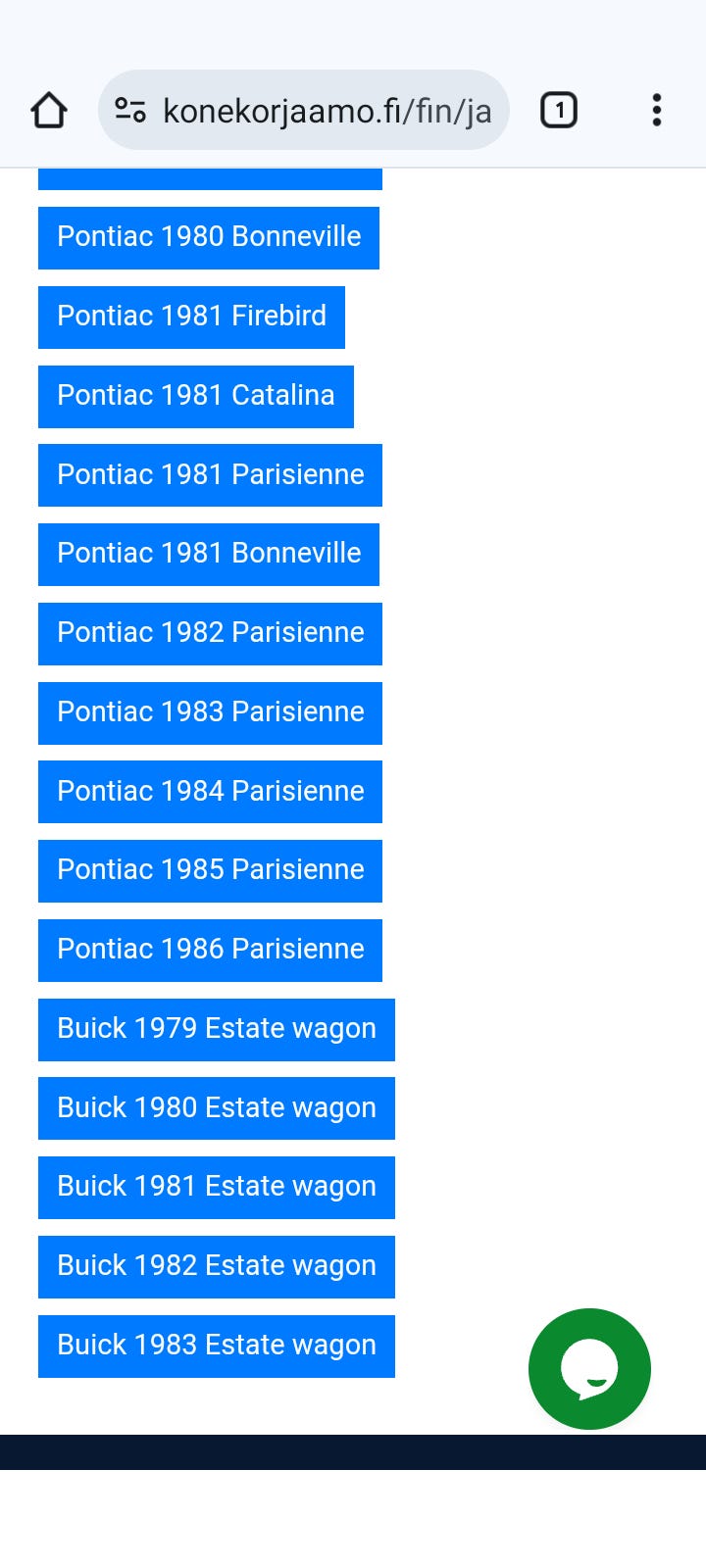The width and height of the screenshot is (706, 1568).
Task: Tap the konekorjaamo.fi address bar
Action: (x=304, y=110)
